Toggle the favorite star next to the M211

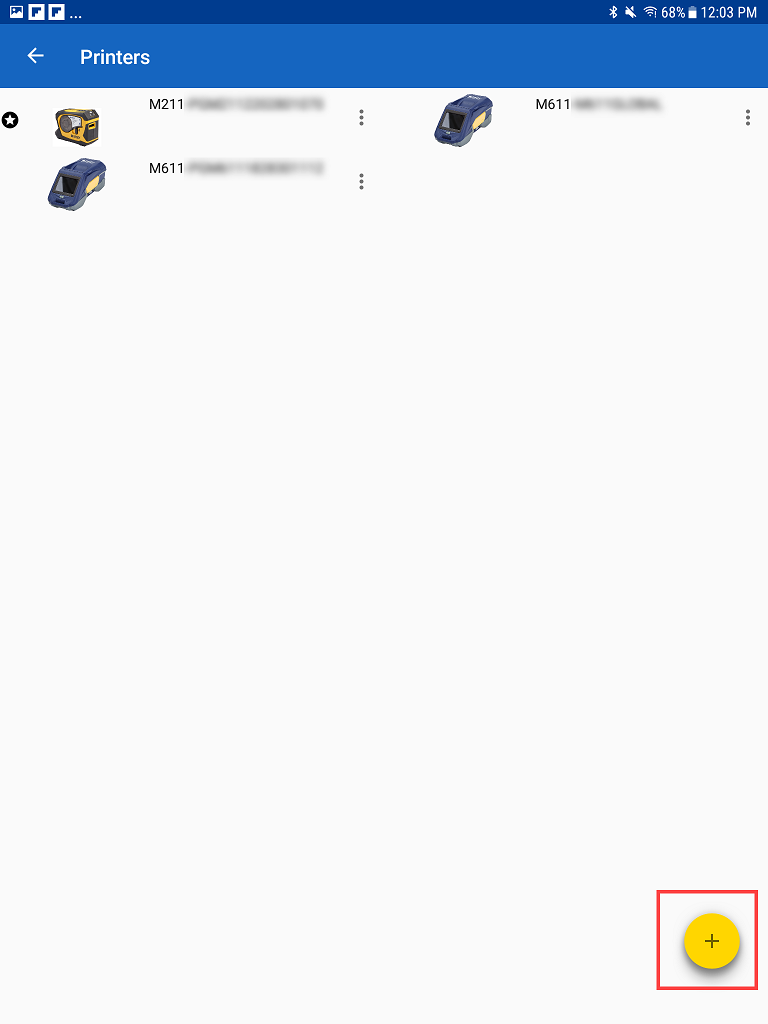point(10,120)
